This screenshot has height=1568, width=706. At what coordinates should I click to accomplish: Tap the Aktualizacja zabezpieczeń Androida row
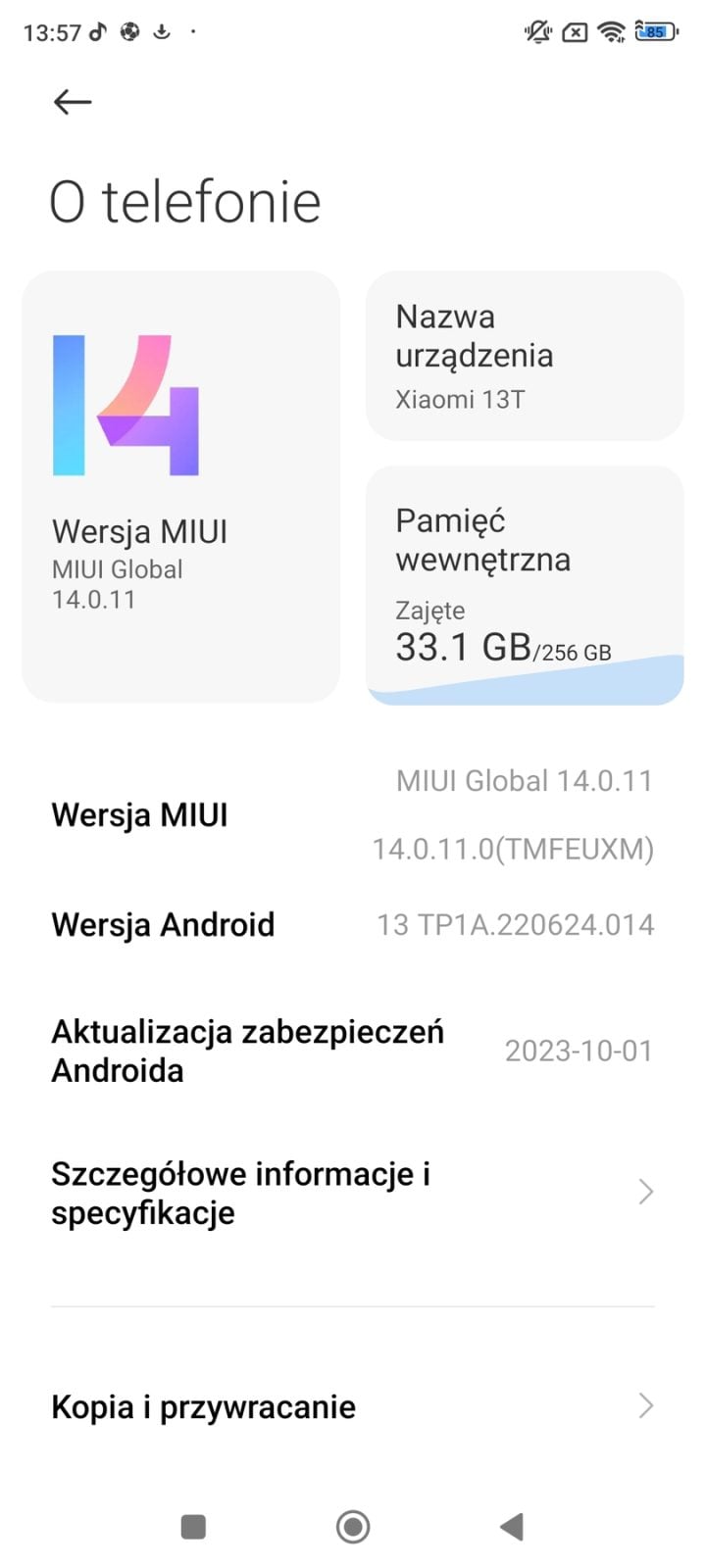click(x=353, y=1051)
